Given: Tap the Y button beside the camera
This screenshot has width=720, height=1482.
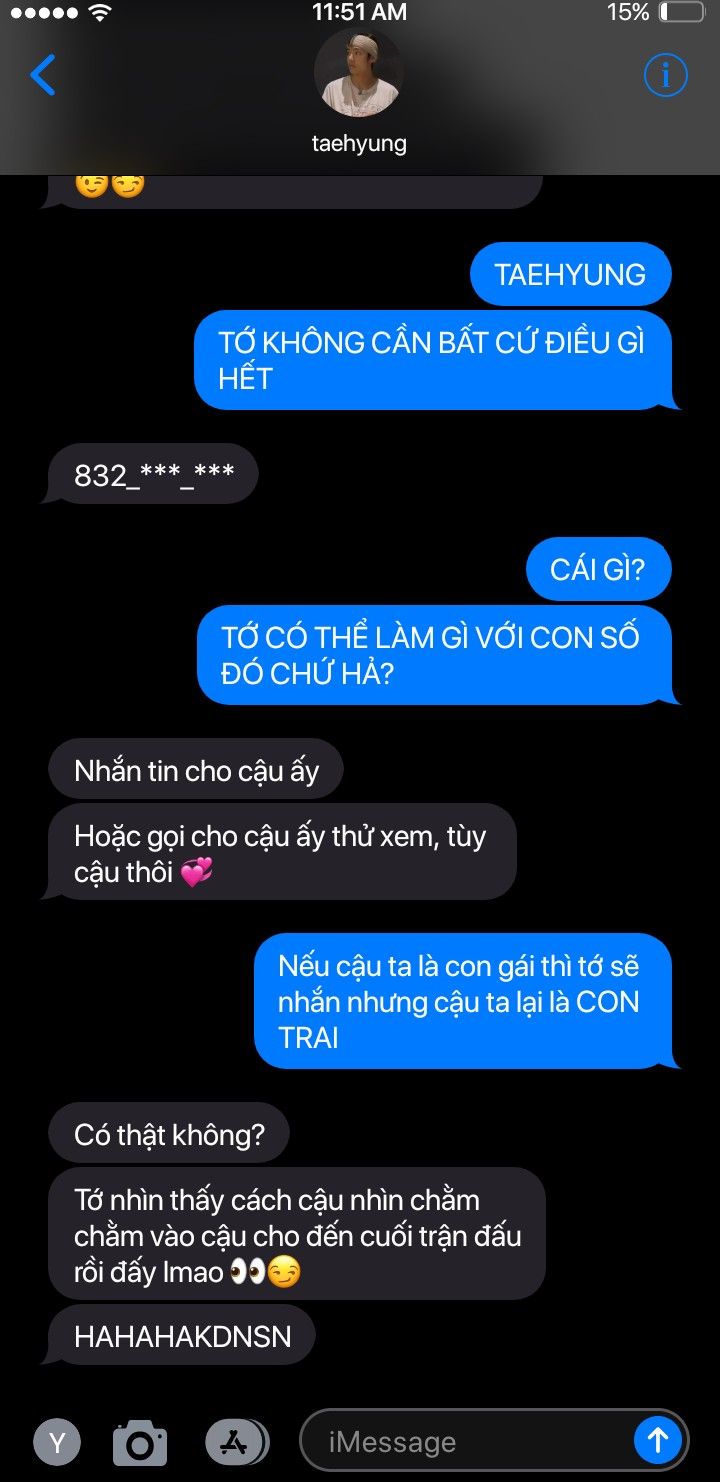Looking at the screenshot, I should (x=58, y=1442).
